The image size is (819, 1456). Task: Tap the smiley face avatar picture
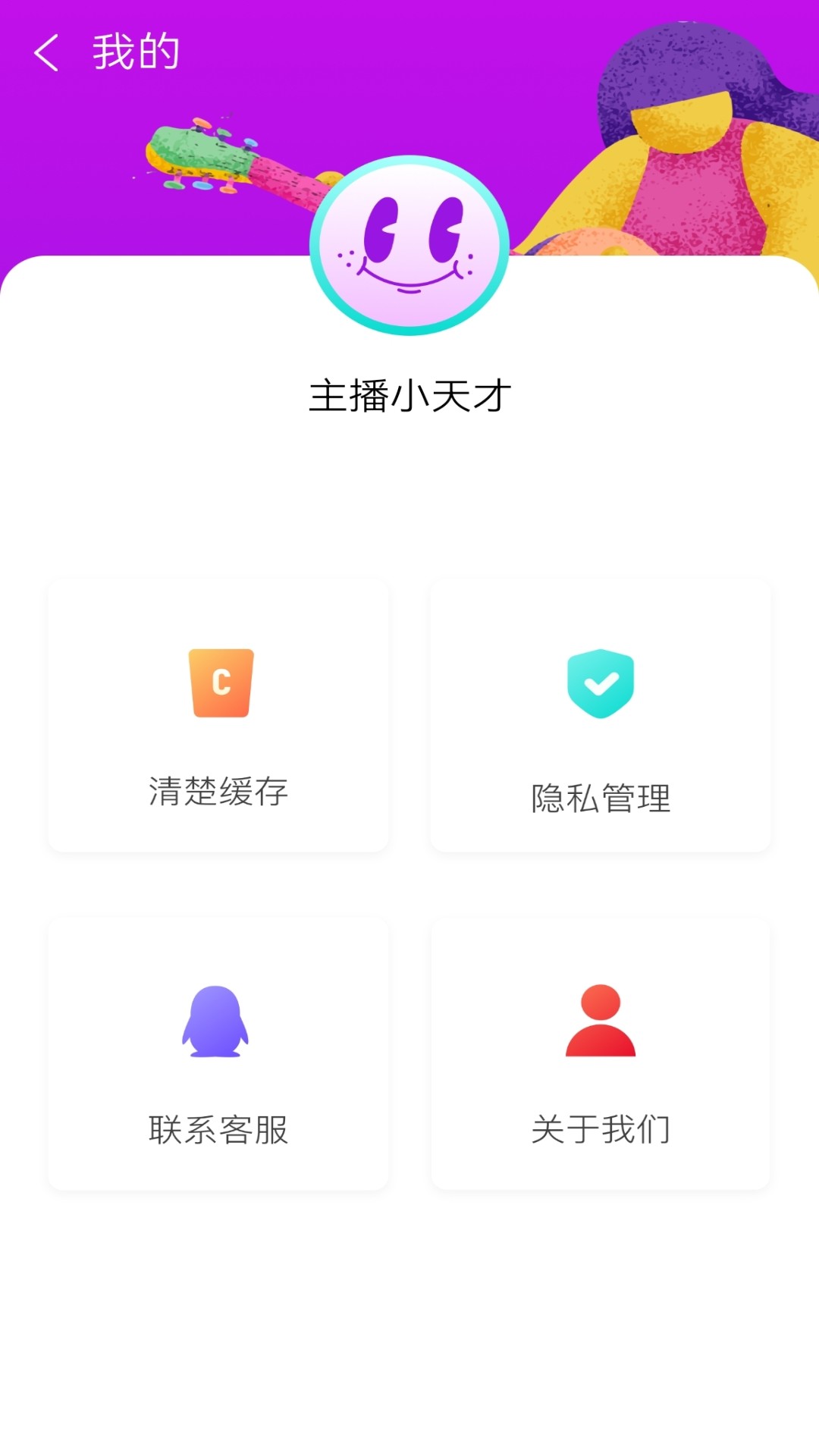[x=409, y=246]
